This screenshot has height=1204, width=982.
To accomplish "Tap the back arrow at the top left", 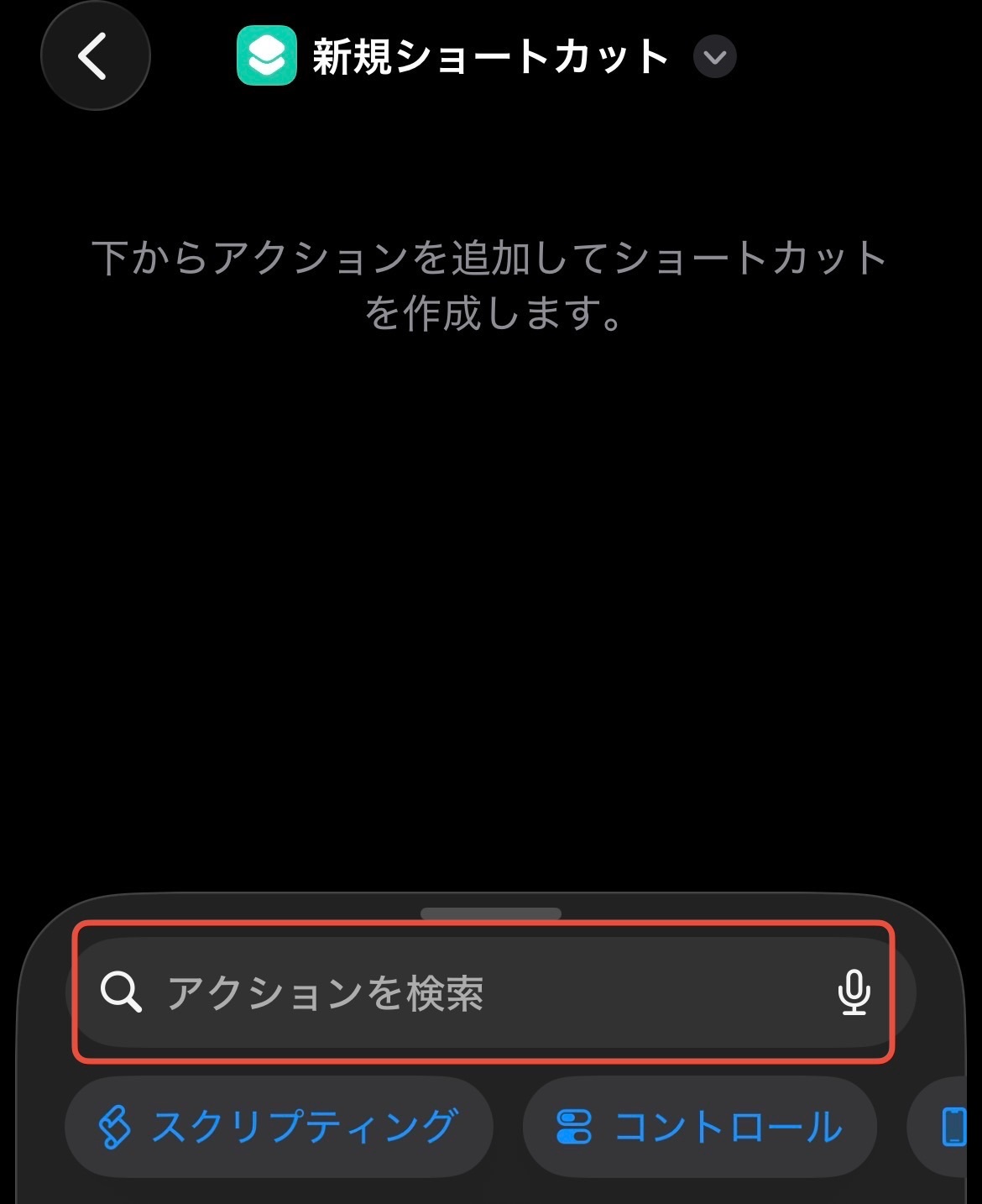I will coord(95,56).
